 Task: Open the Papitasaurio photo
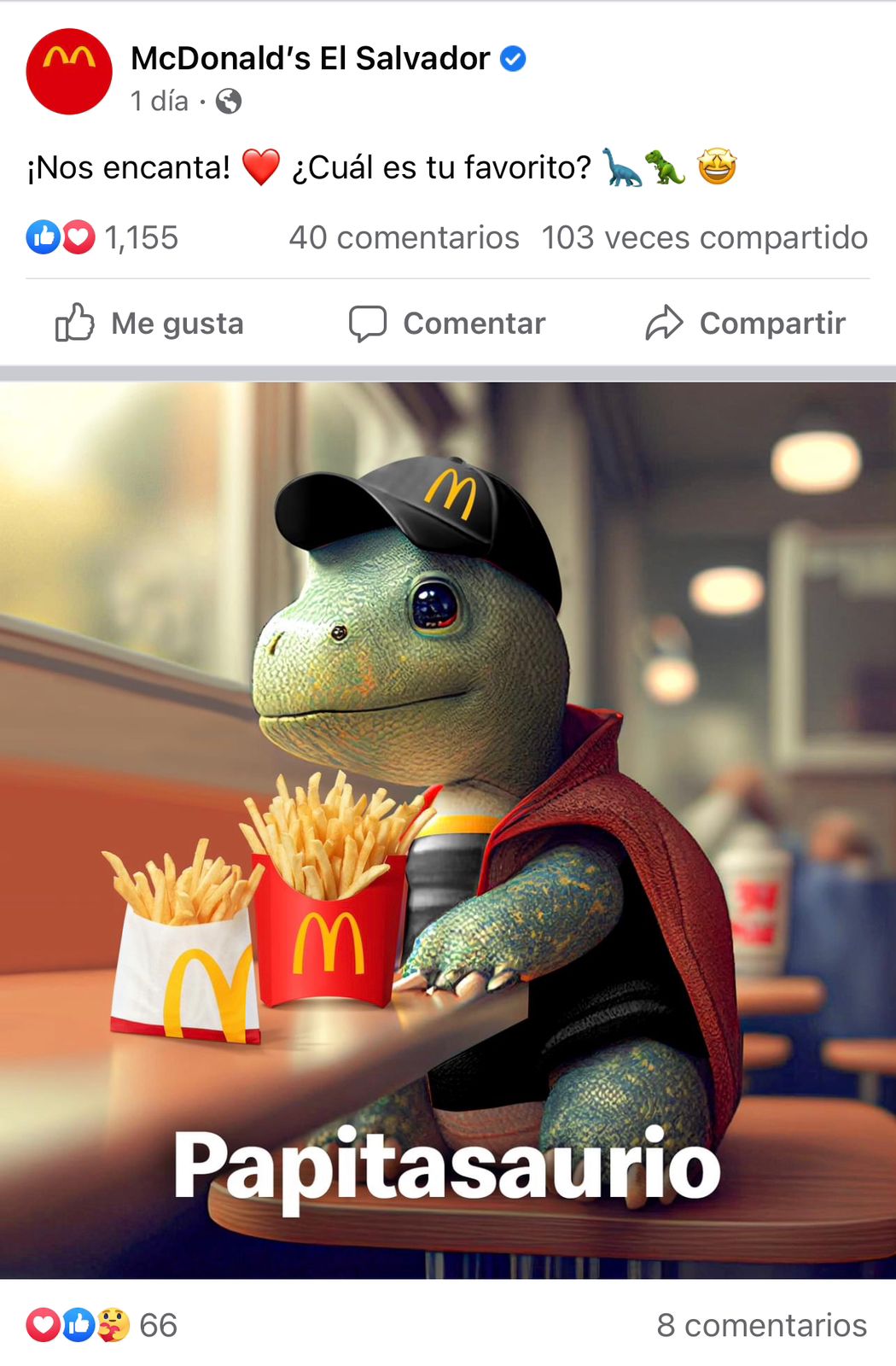pos(448,830)
